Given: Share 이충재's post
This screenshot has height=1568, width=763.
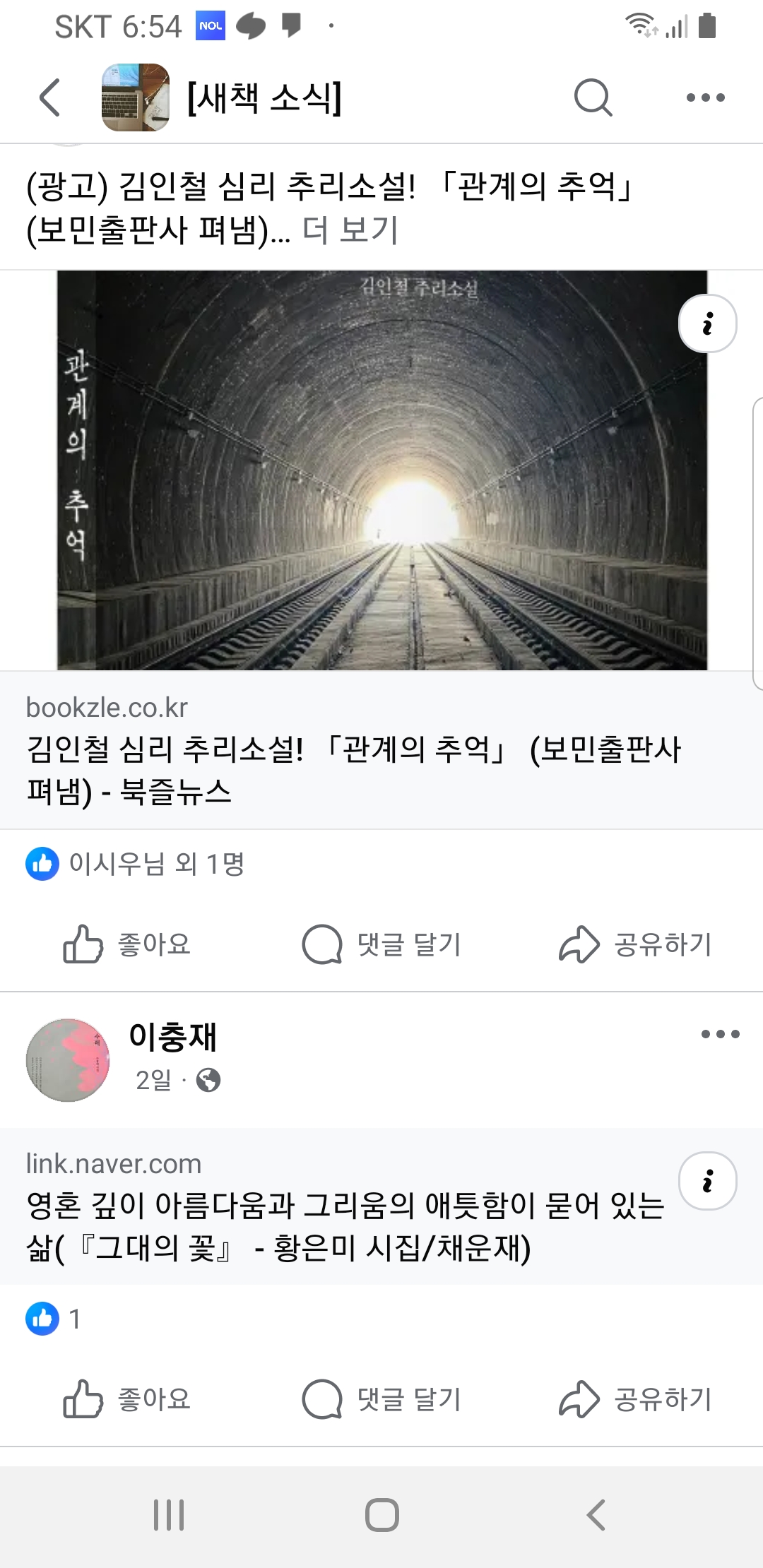Looking at the screenshot, I should coord(636,1399).
